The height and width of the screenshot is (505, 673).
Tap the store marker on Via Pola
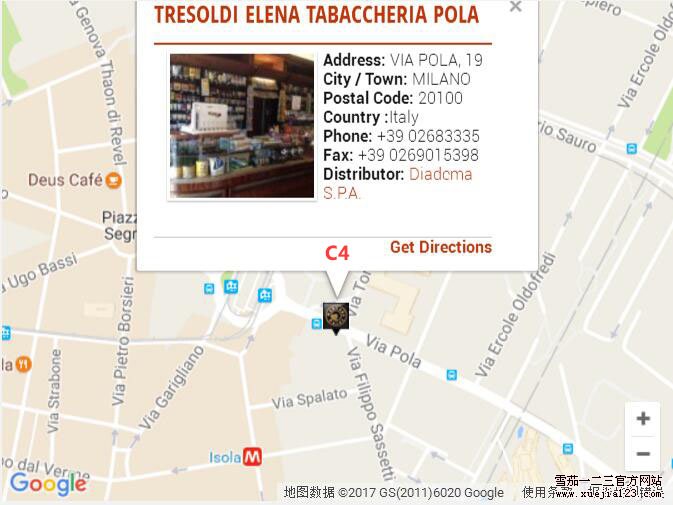pyautogui.click(x=335, y=316)
